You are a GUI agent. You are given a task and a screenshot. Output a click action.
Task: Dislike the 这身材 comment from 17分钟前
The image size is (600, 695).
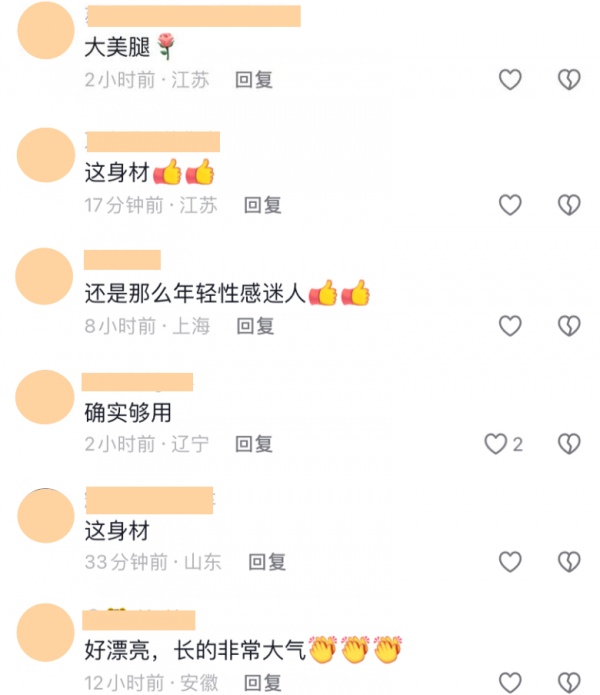tap(569, 205)
